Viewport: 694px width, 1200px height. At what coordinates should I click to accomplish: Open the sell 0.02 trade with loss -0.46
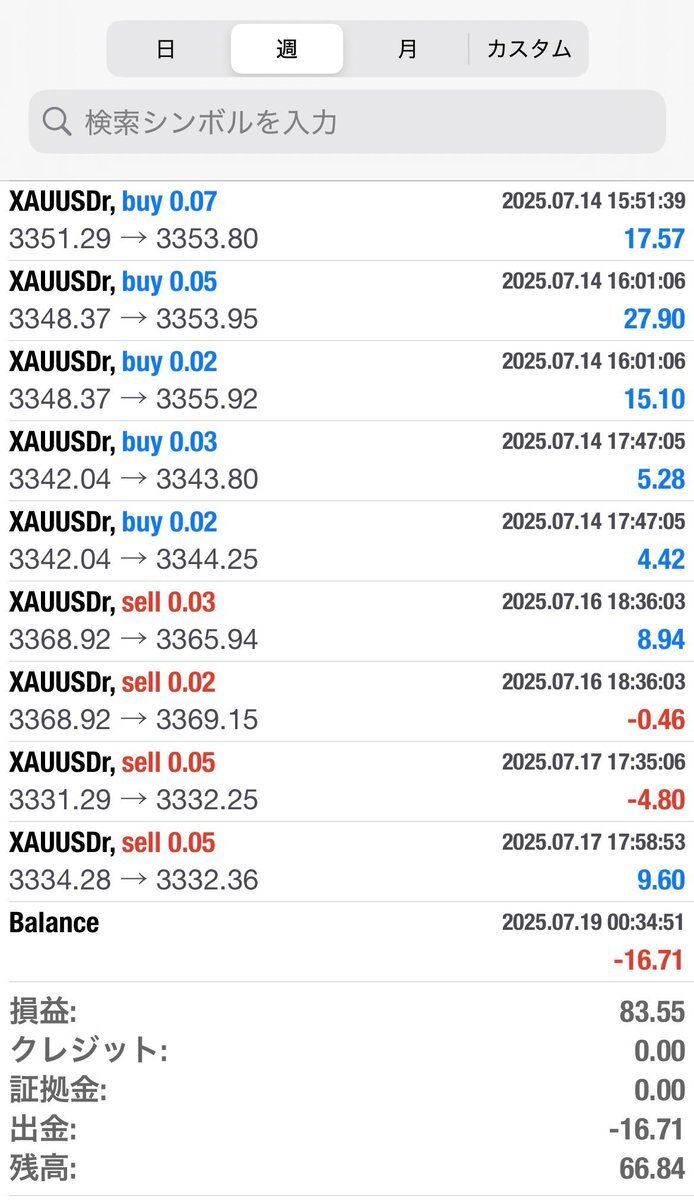coord(347,701)
